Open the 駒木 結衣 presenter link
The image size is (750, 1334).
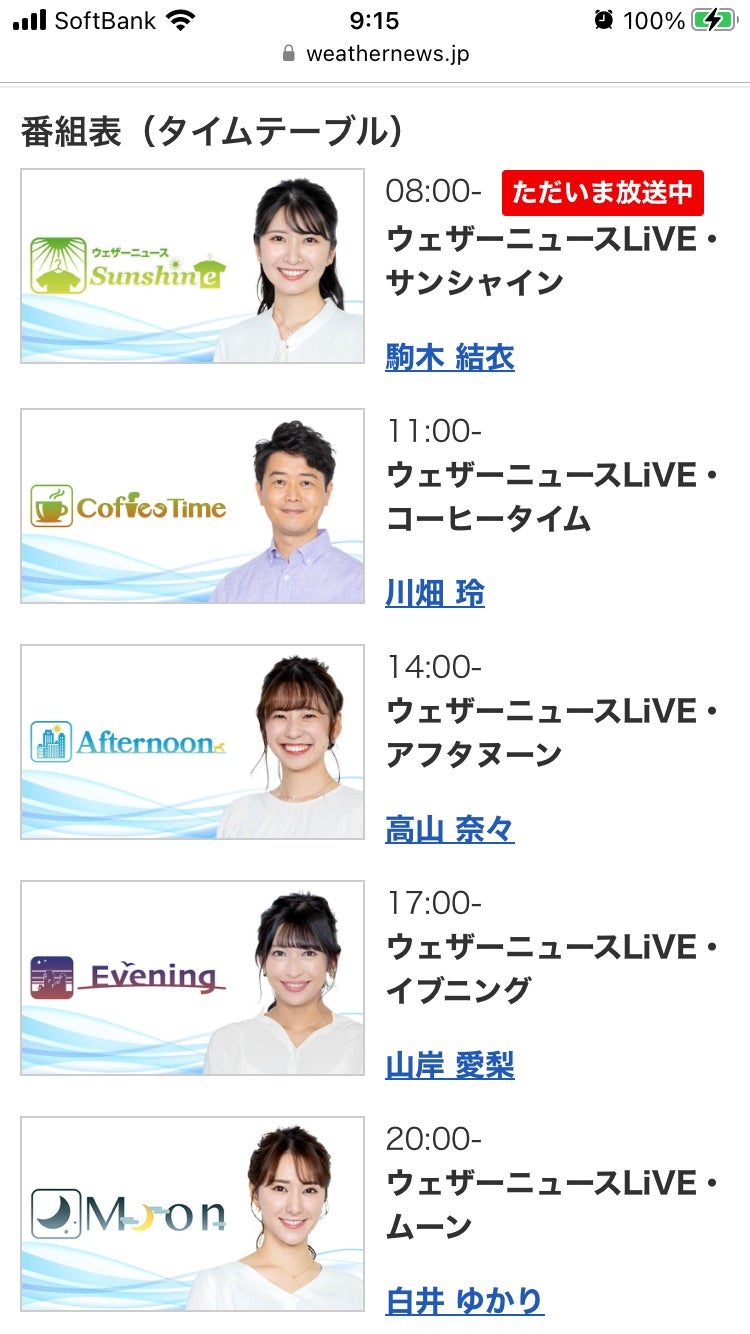click(450, 357)
